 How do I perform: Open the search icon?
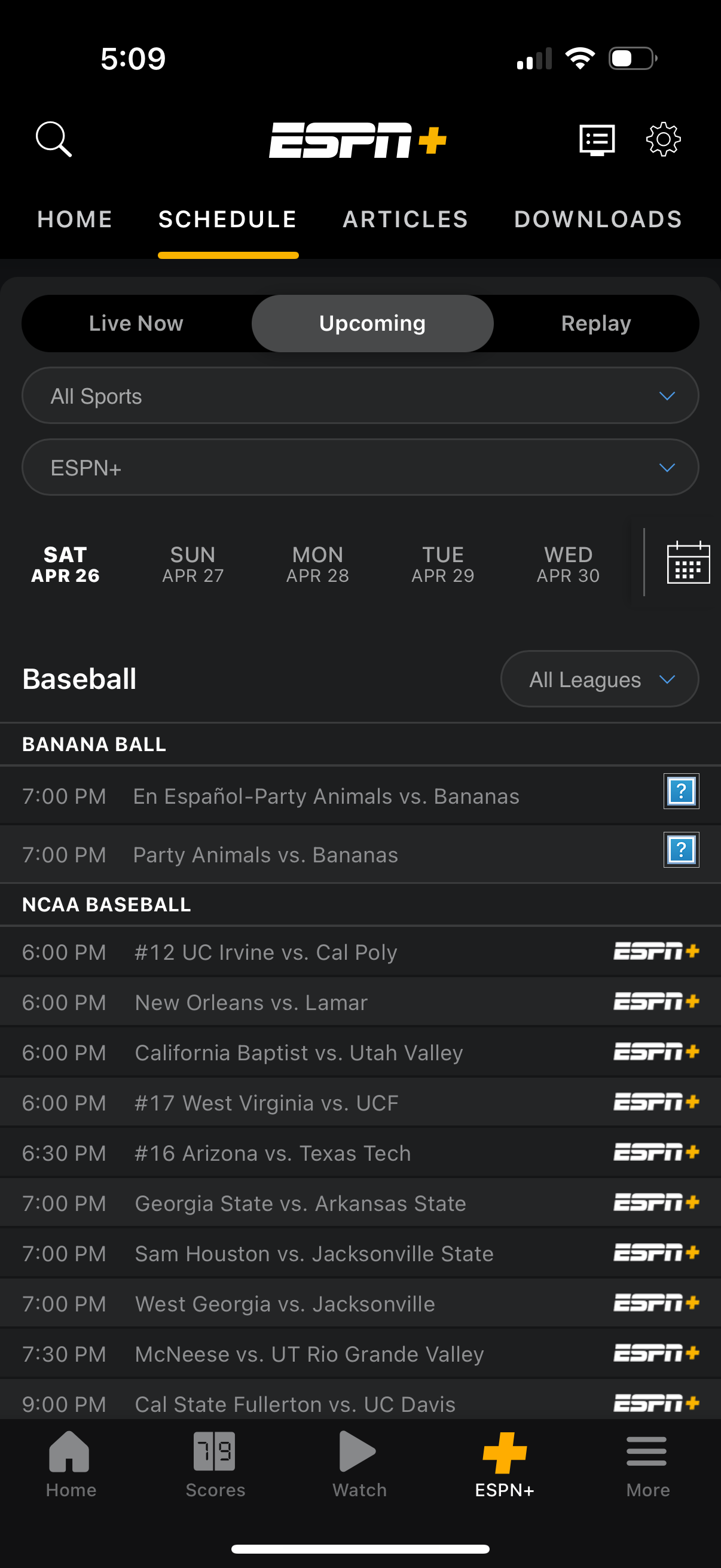pyautogui.click(x=54, y=139)
